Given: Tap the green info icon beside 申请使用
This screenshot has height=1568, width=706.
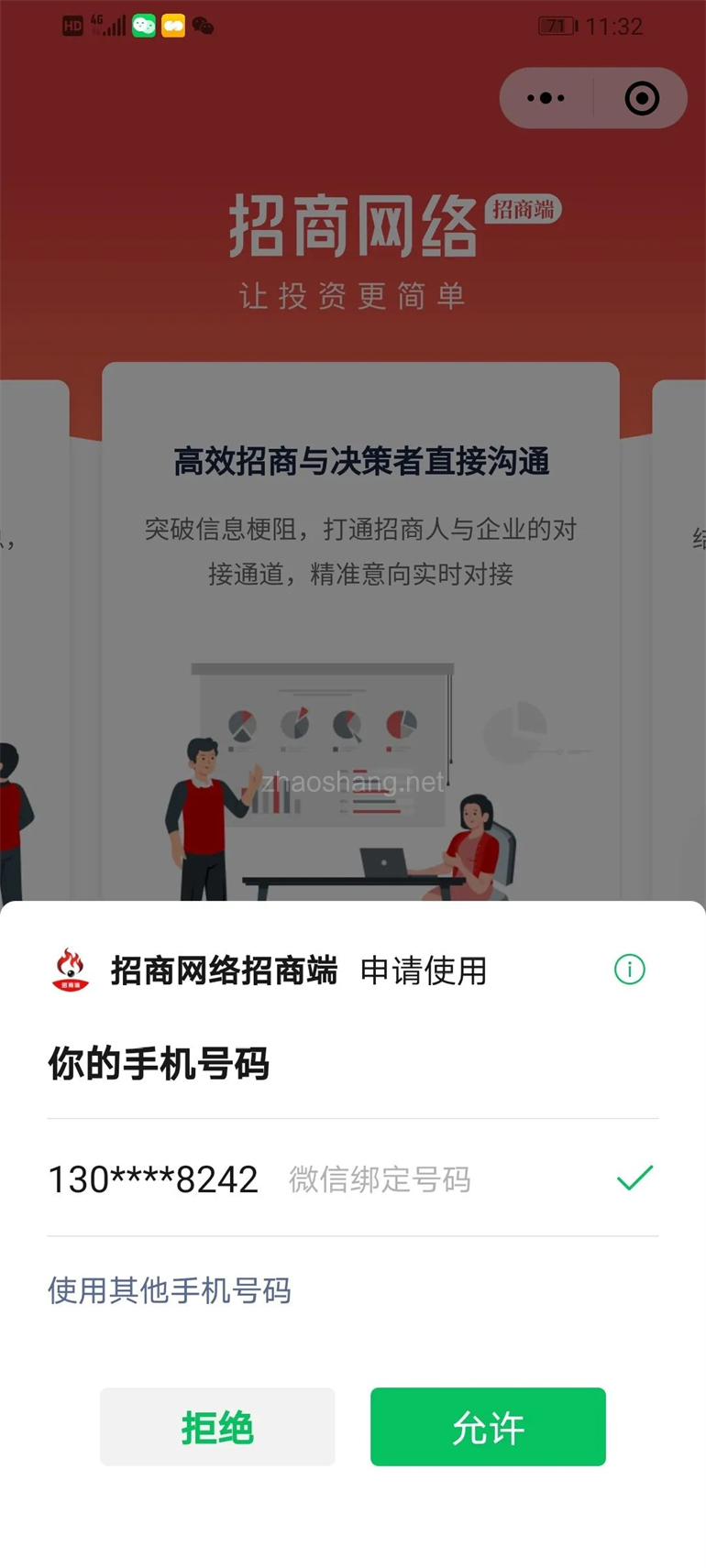Looking at the screenshot, I should (x=629, y=969).
